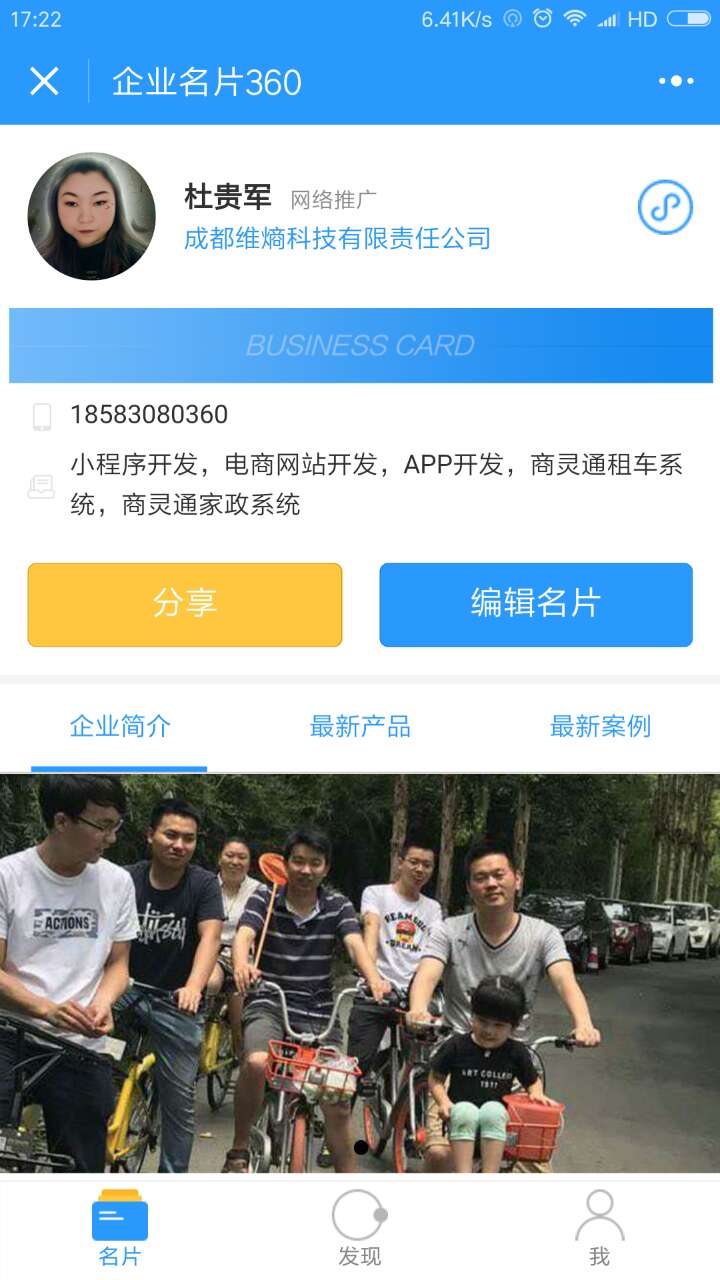Open the company team photo banner
Image resolution: width=720 pixels, height=1280 pixels.
[x=360, y=972]
